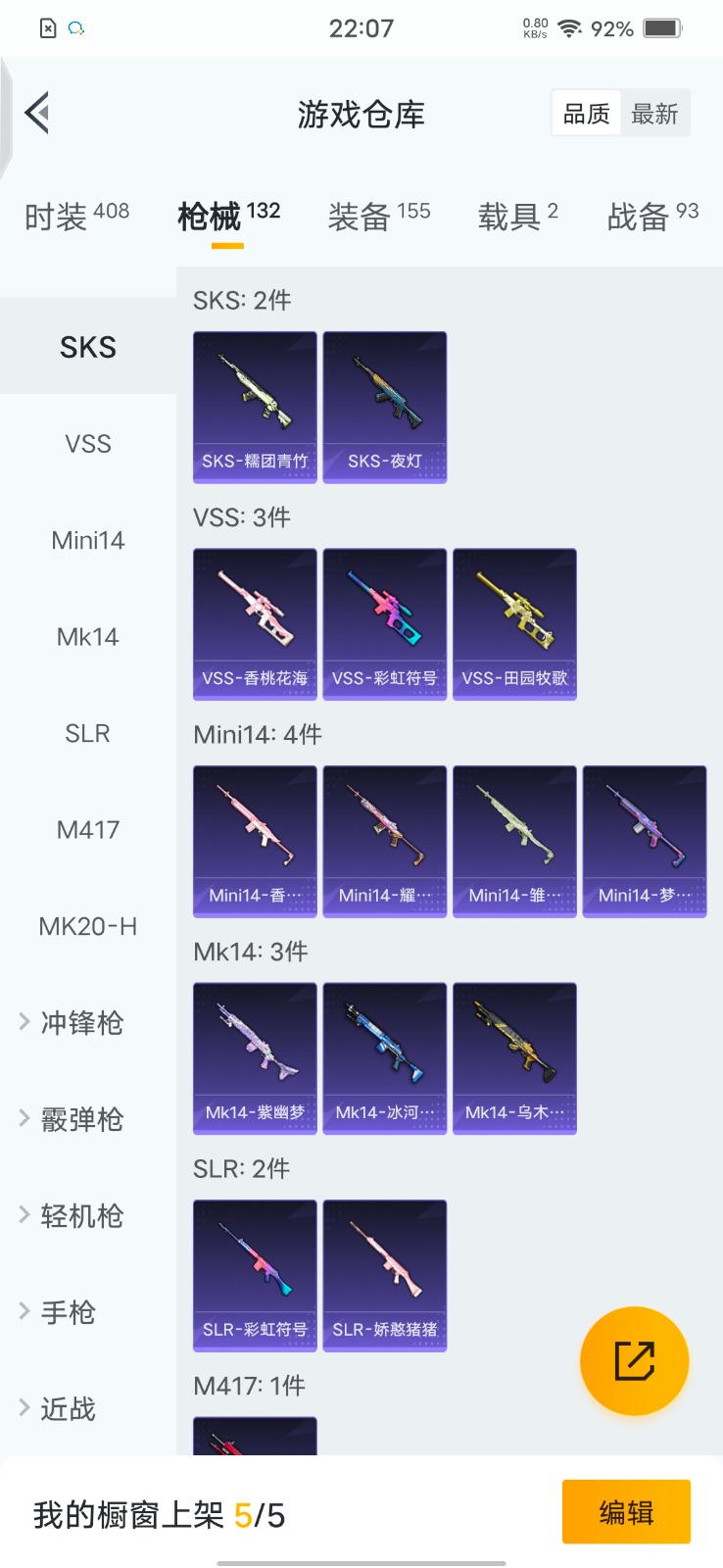The height and width of the screenshot is (1568, 723).
Task: Tap the 编辑 button
Action: [626, 1512]
